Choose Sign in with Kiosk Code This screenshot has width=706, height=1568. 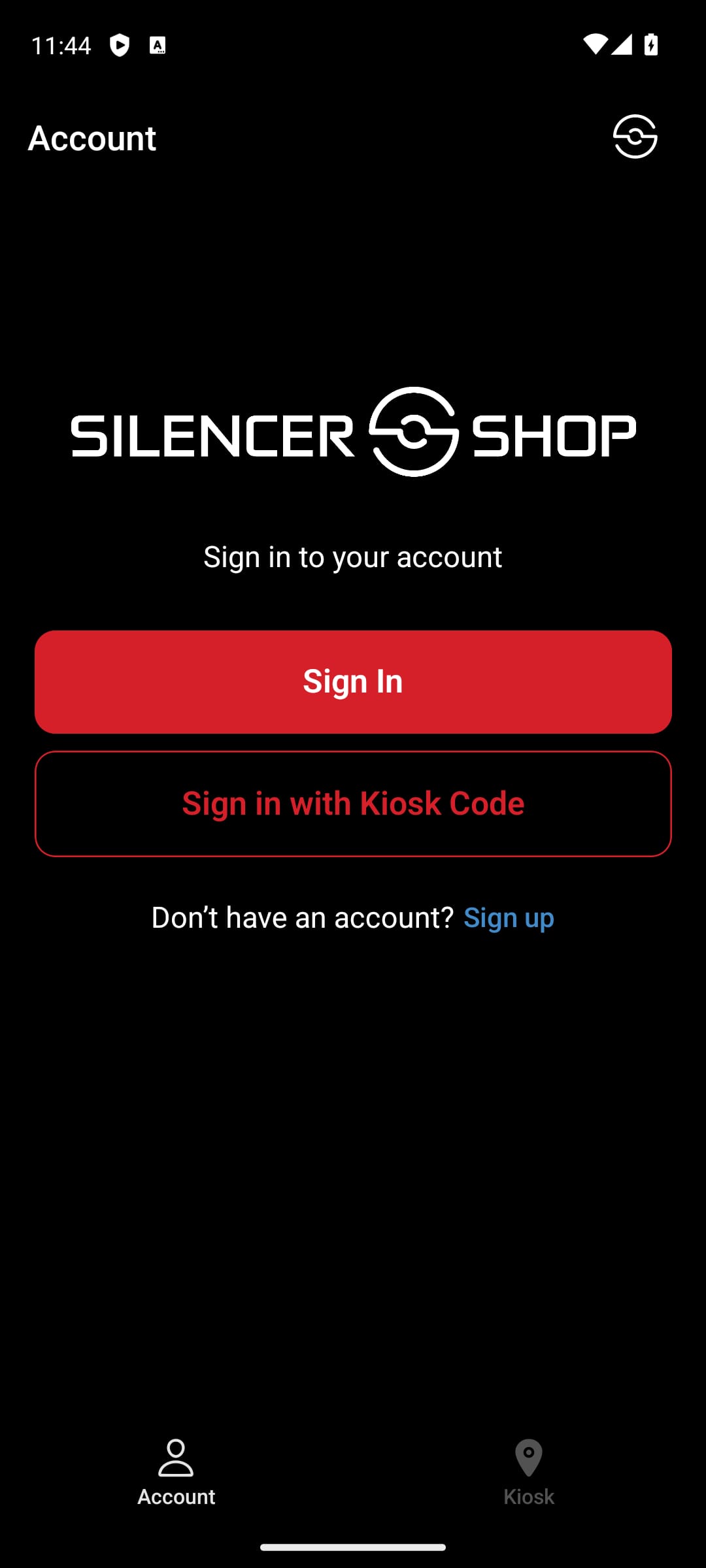[x=353, y=803]
